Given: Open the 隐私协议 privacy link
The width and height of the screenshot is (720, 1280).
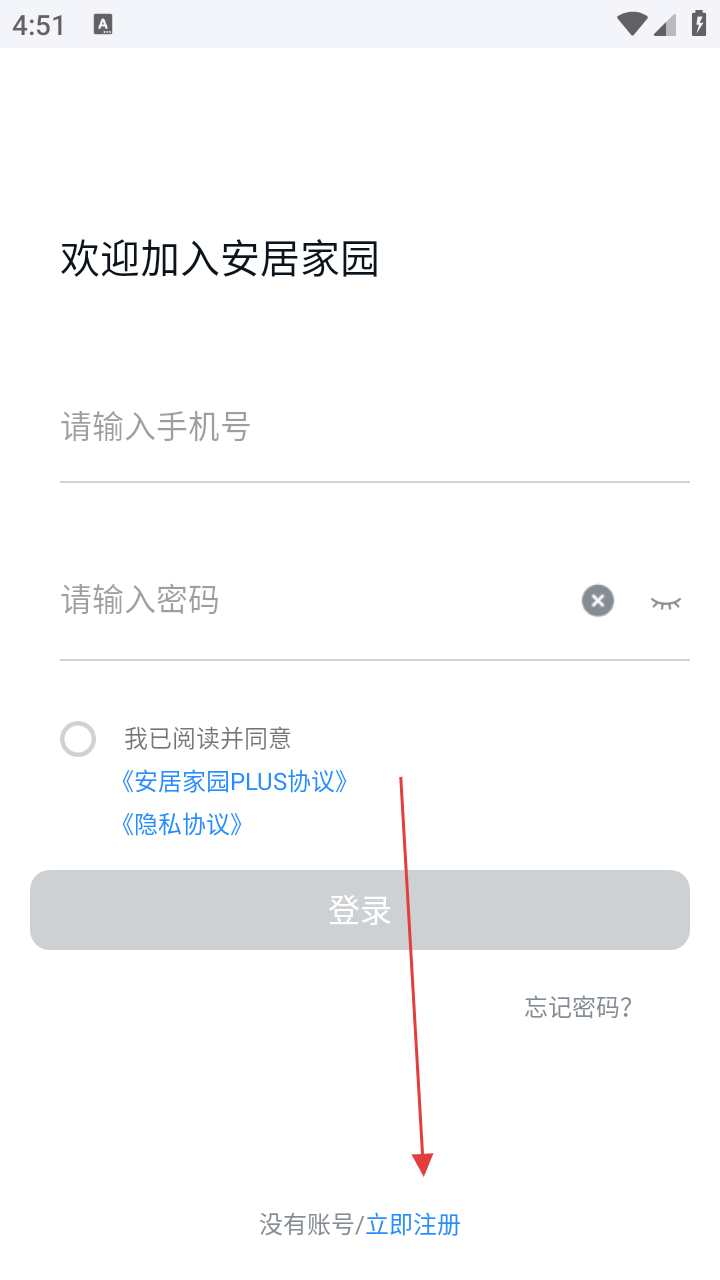Looking at the screenshot, I should coord(181,825).
